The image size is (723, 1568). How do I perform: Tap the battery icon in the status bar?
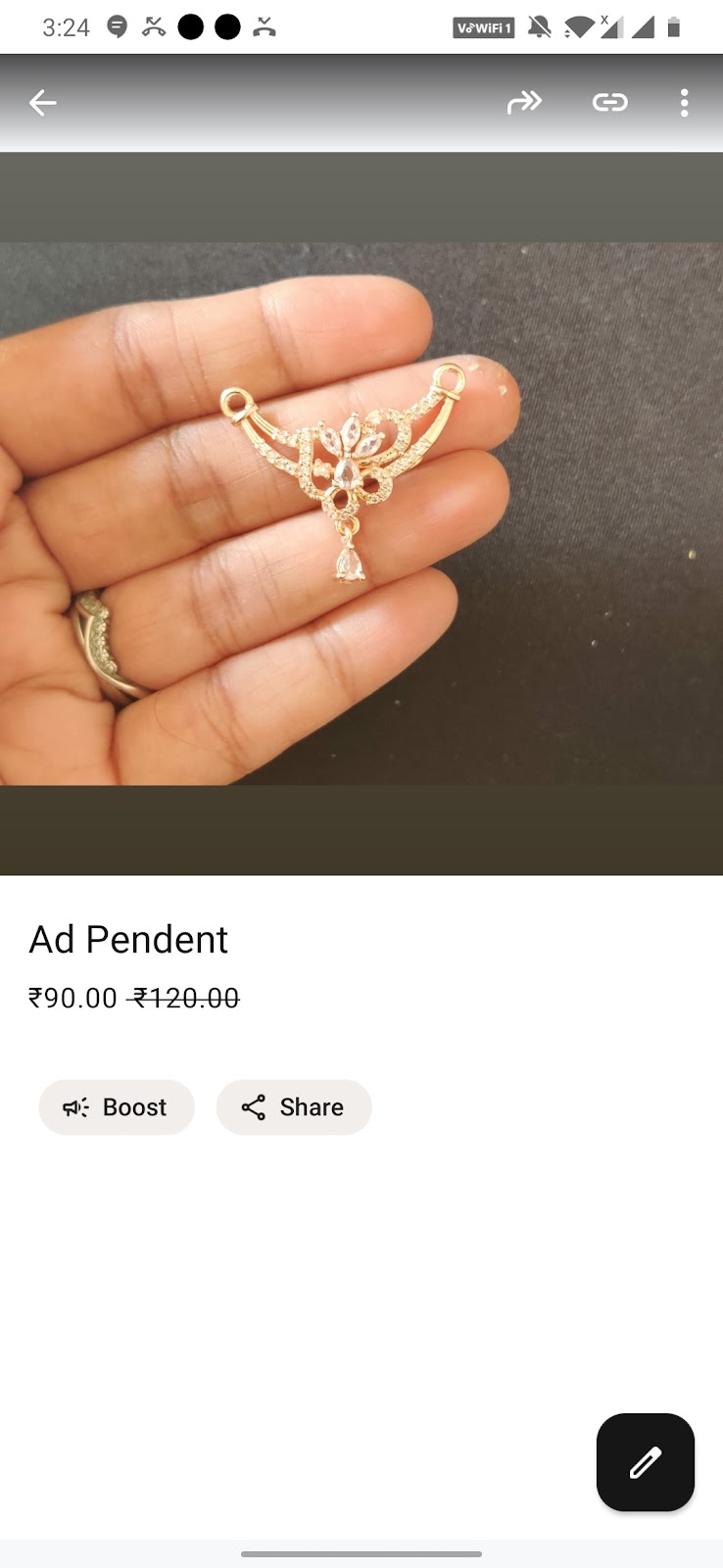(x=676, y=27)
